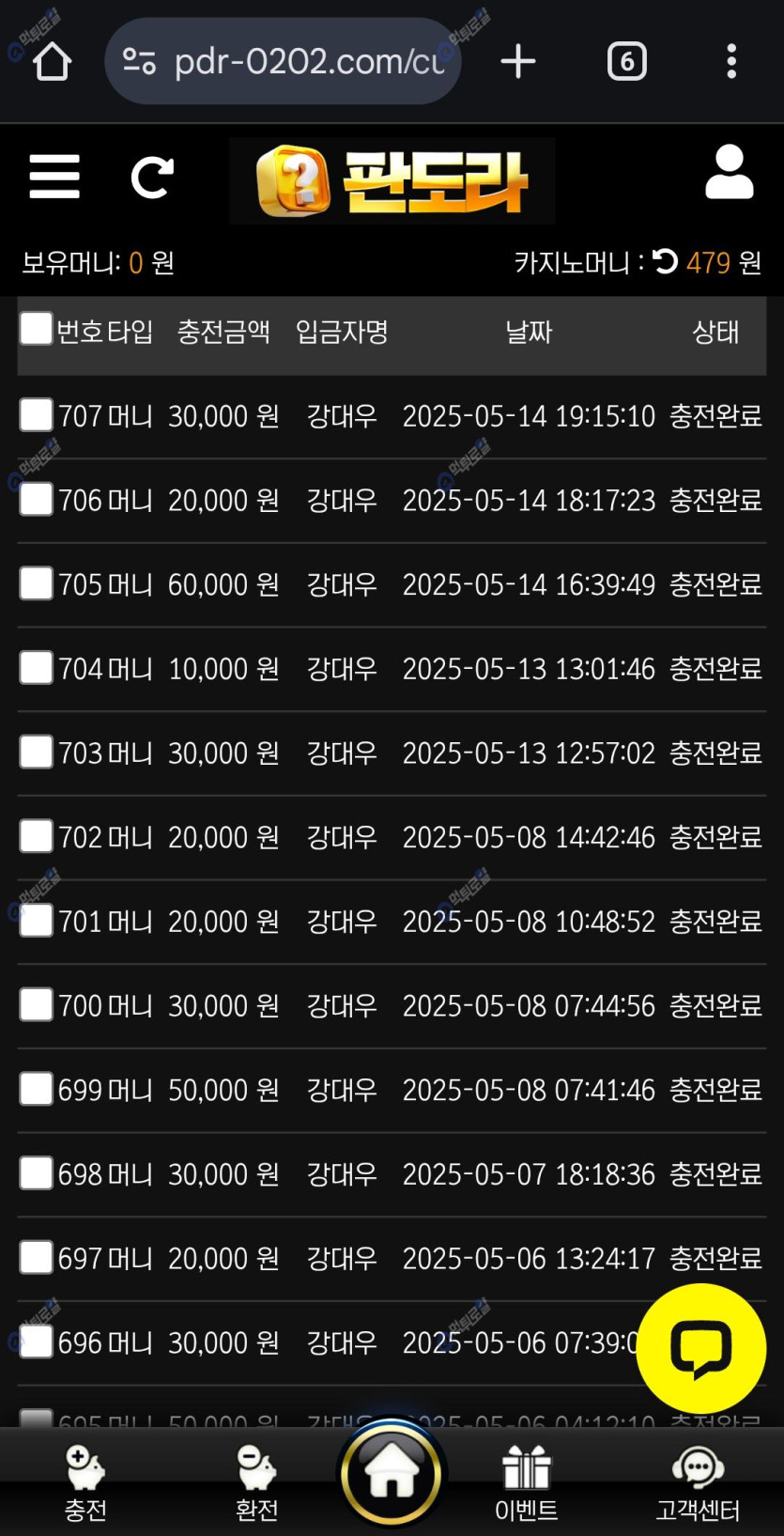784x1536 pixels.
Task: Show the open tabs switcher
Action: pyautogui.click(x=626, y=62)
